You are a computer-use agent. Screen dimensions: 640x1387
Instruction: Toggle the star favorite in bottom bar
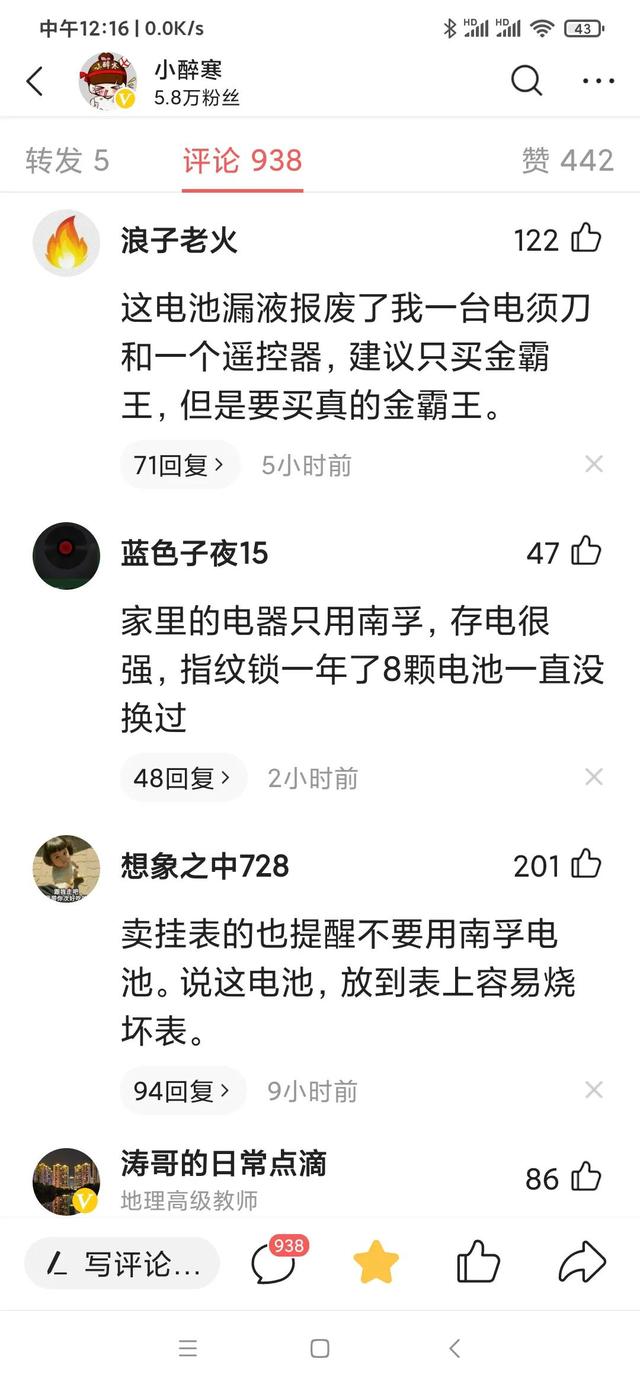pos(376,1262)
